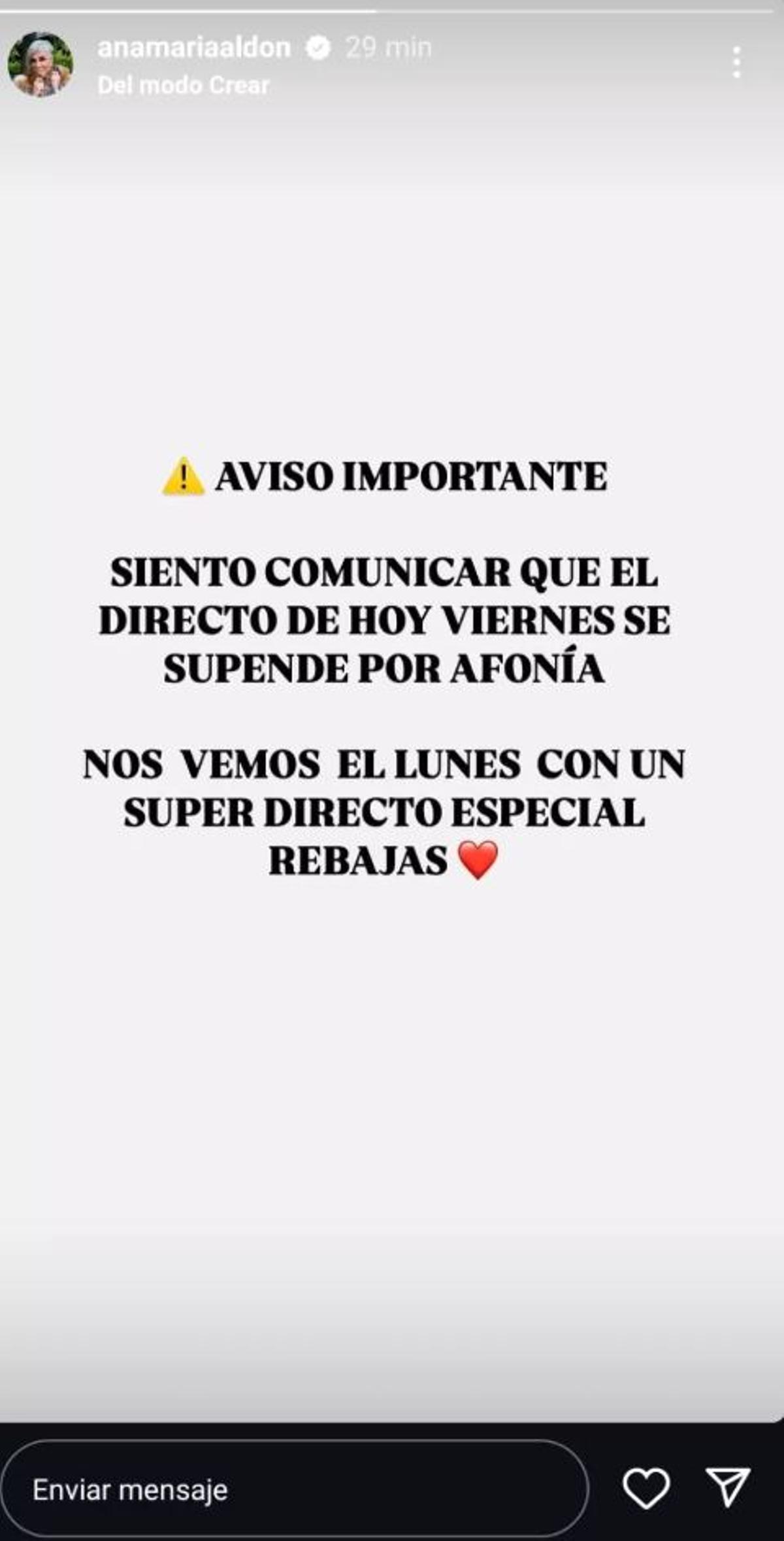The width and height of the screenshot is (784, 1541).
Task: Click the verified badge next to anamariaaldon
Action: point(318,47)
